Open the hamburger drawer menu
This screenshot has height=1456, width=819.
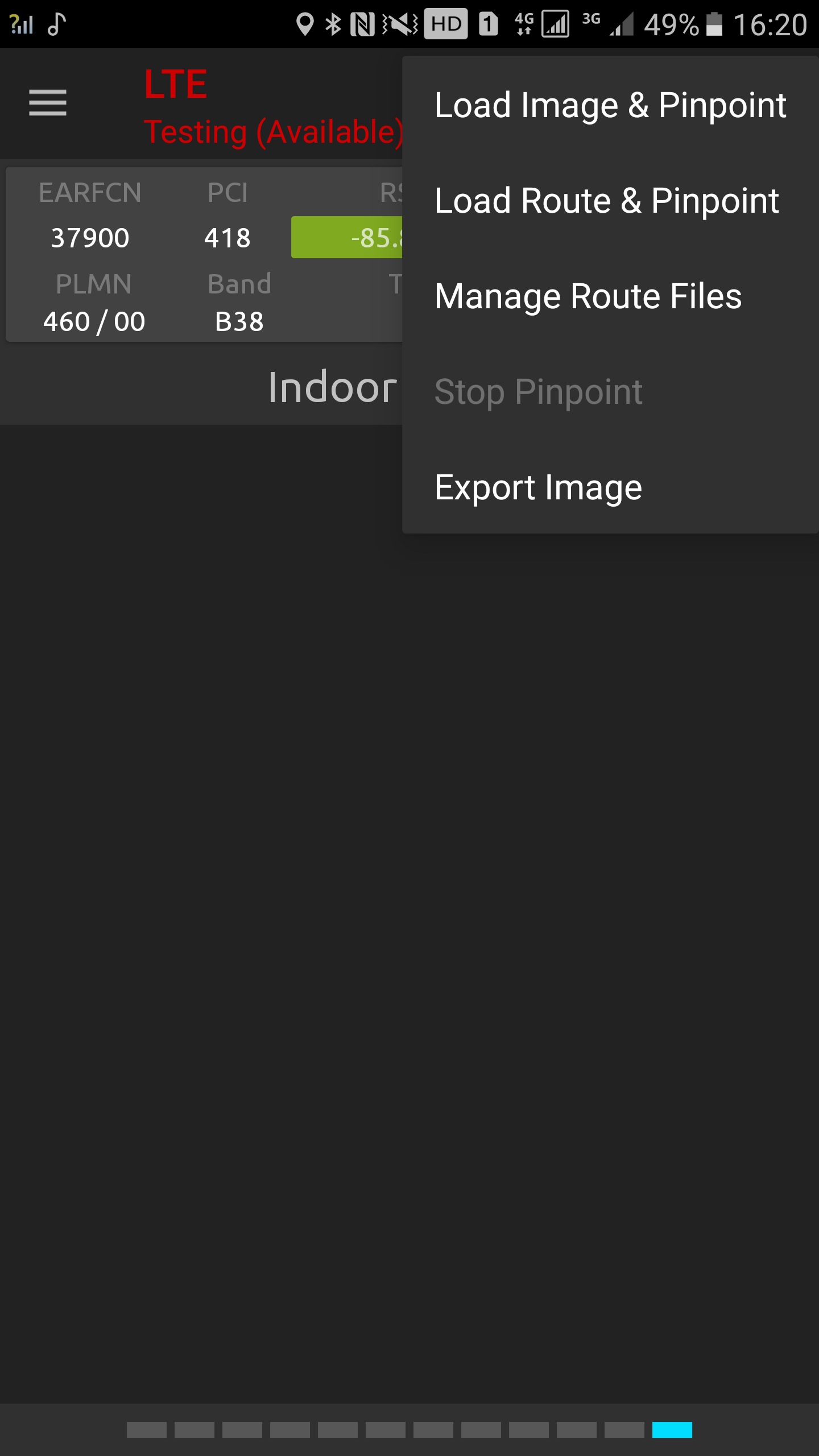click(48, 103)
